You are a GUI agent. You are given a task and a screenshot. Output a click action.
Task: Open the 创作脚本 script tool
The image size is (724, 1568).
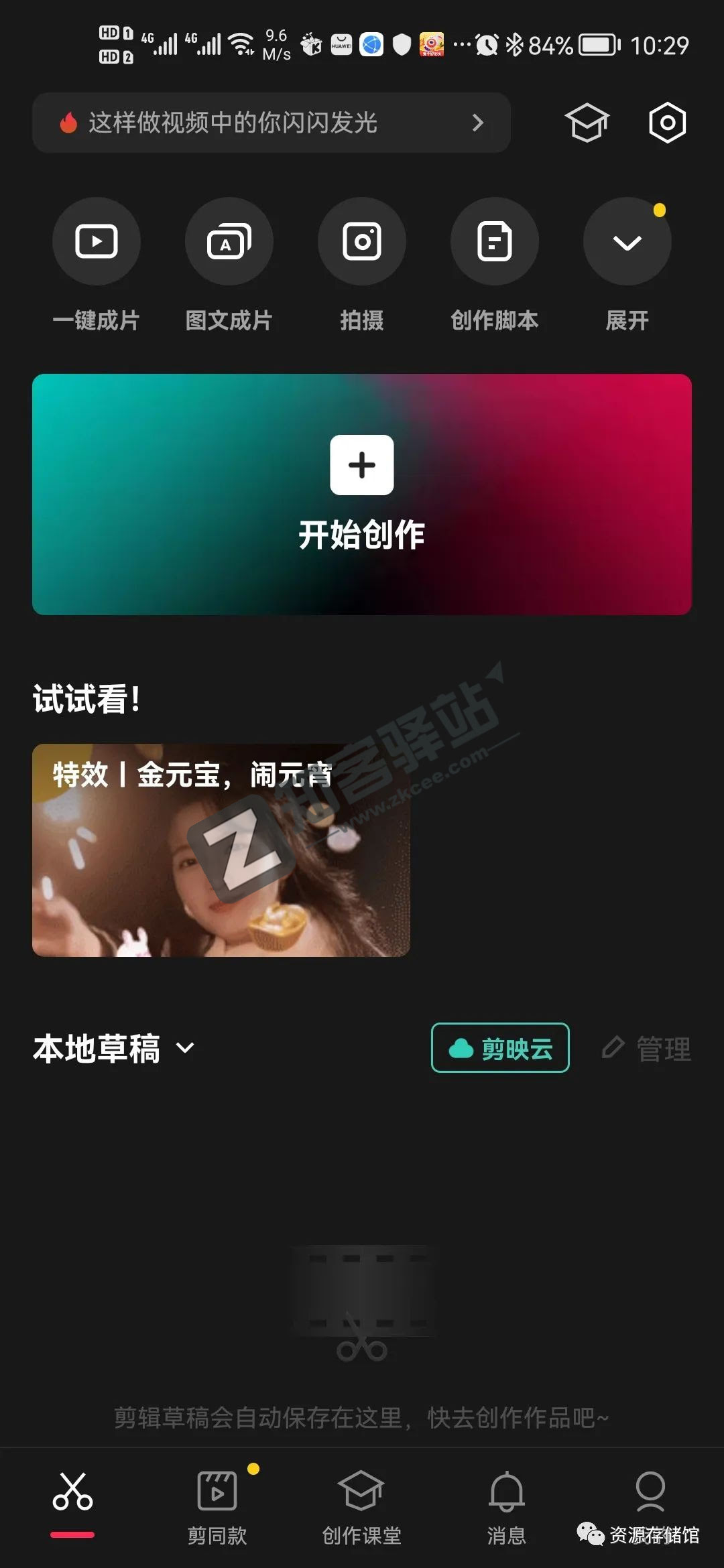(x=494, y=241)
